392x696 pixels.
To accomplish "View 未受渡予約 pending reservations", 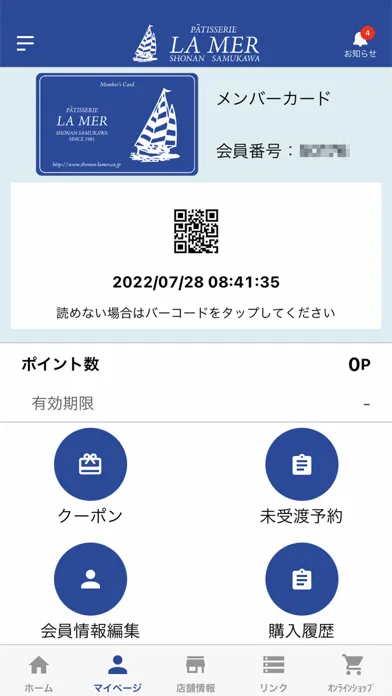I will (301, 477).
